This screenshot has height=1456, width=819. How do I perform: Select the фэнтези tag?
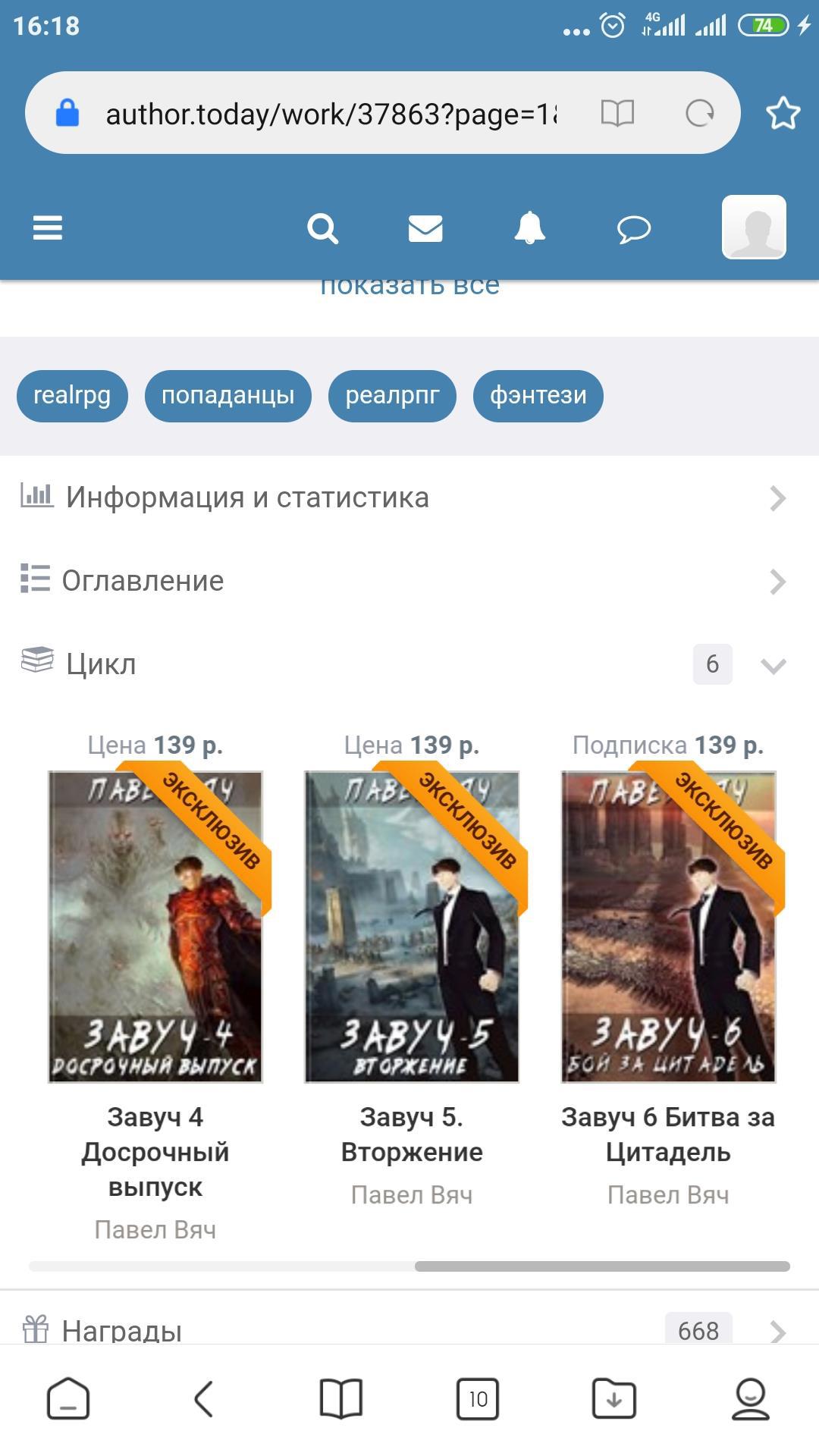coord(538,395)
